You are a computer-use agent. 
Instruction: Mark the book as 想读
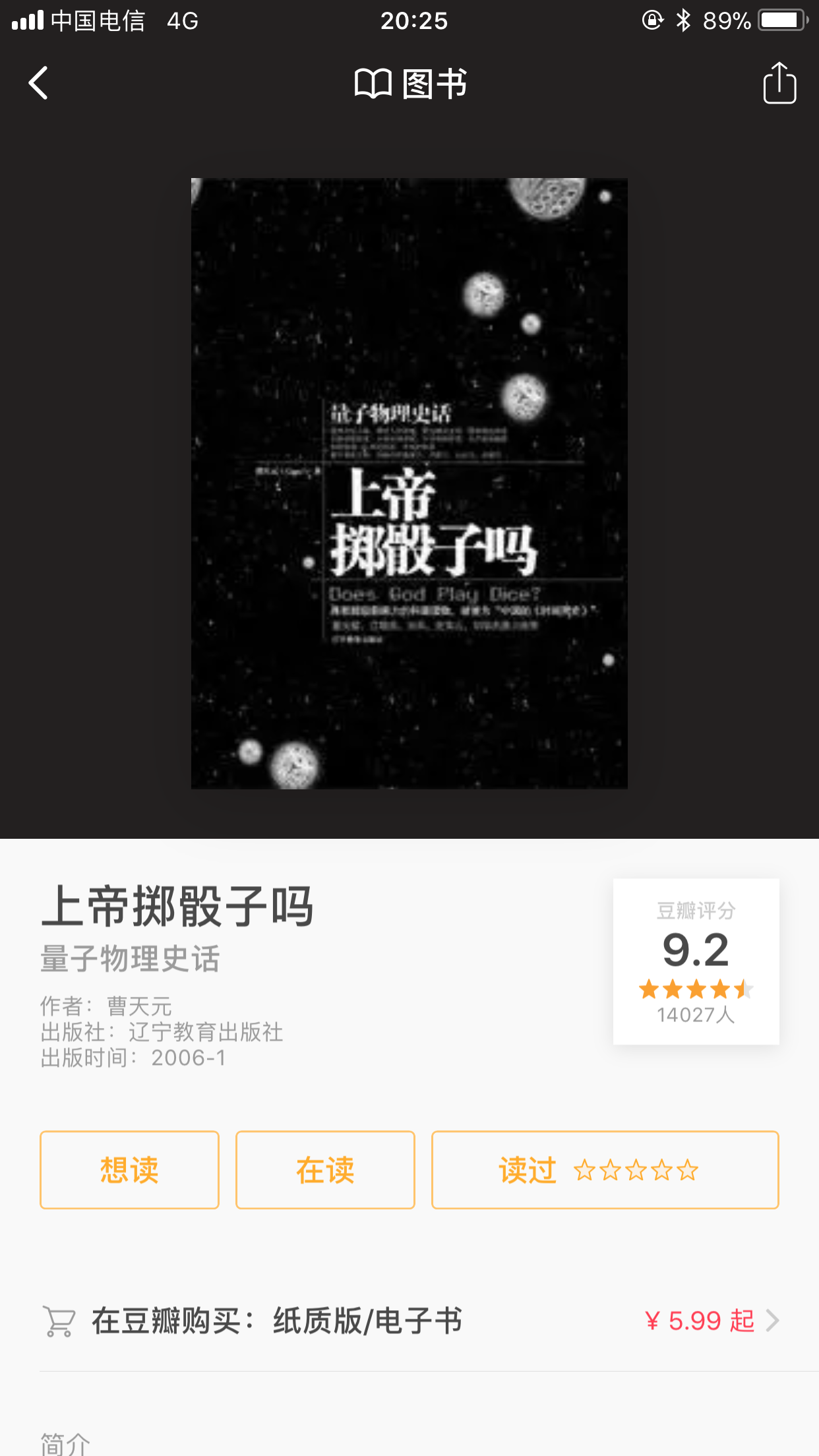(129, 1170)
